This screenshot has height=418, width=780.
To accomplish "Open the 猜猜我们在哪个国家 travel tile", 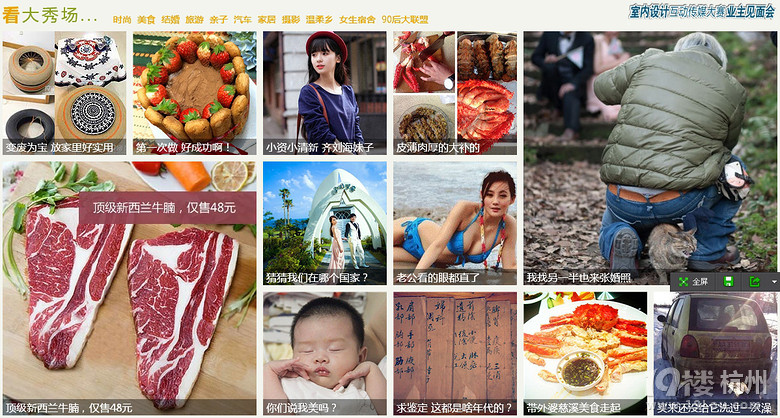I will (324, 222).
